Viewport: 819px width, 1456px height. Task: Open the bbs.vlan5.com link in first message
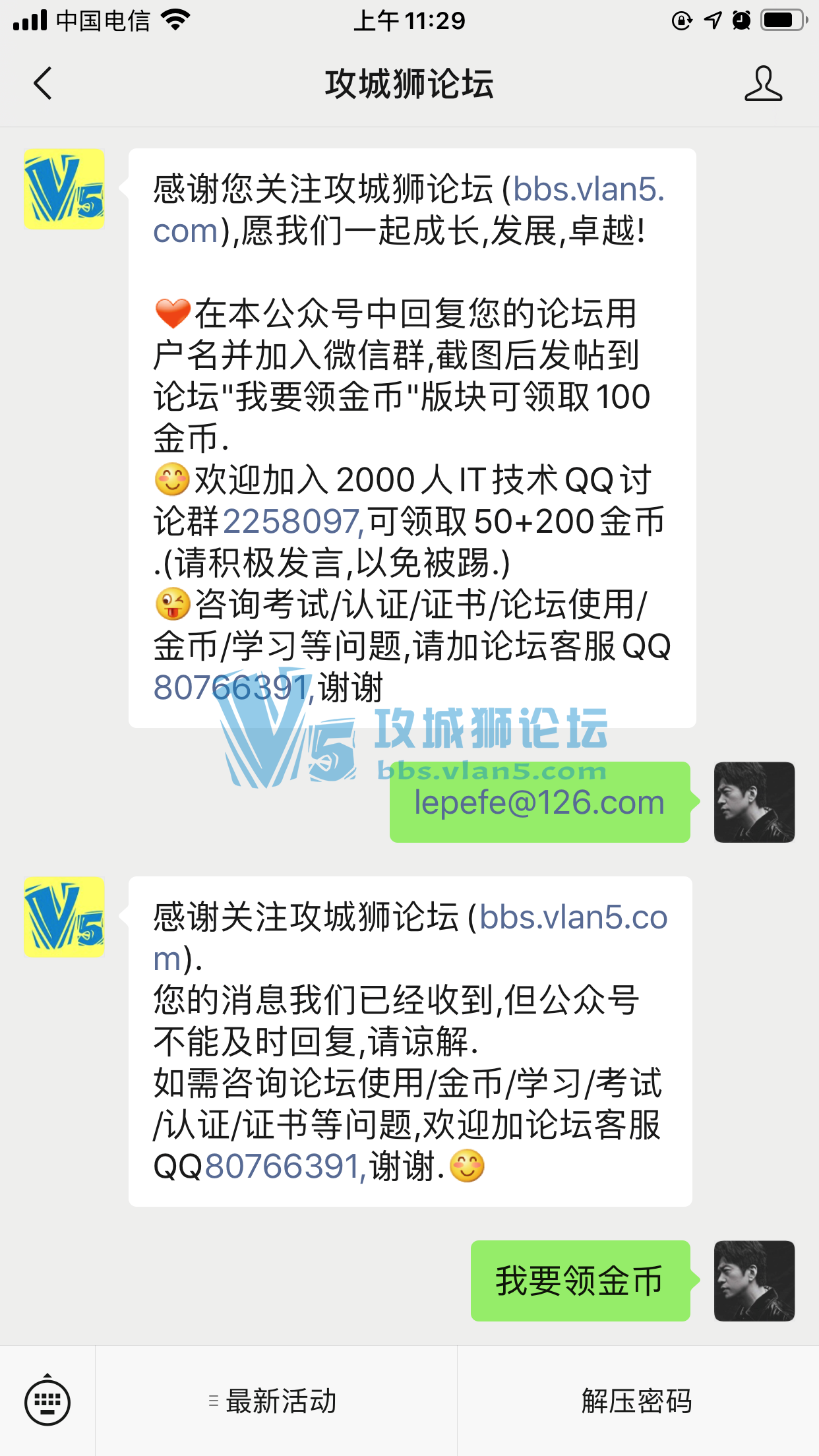tap(588, 190)
